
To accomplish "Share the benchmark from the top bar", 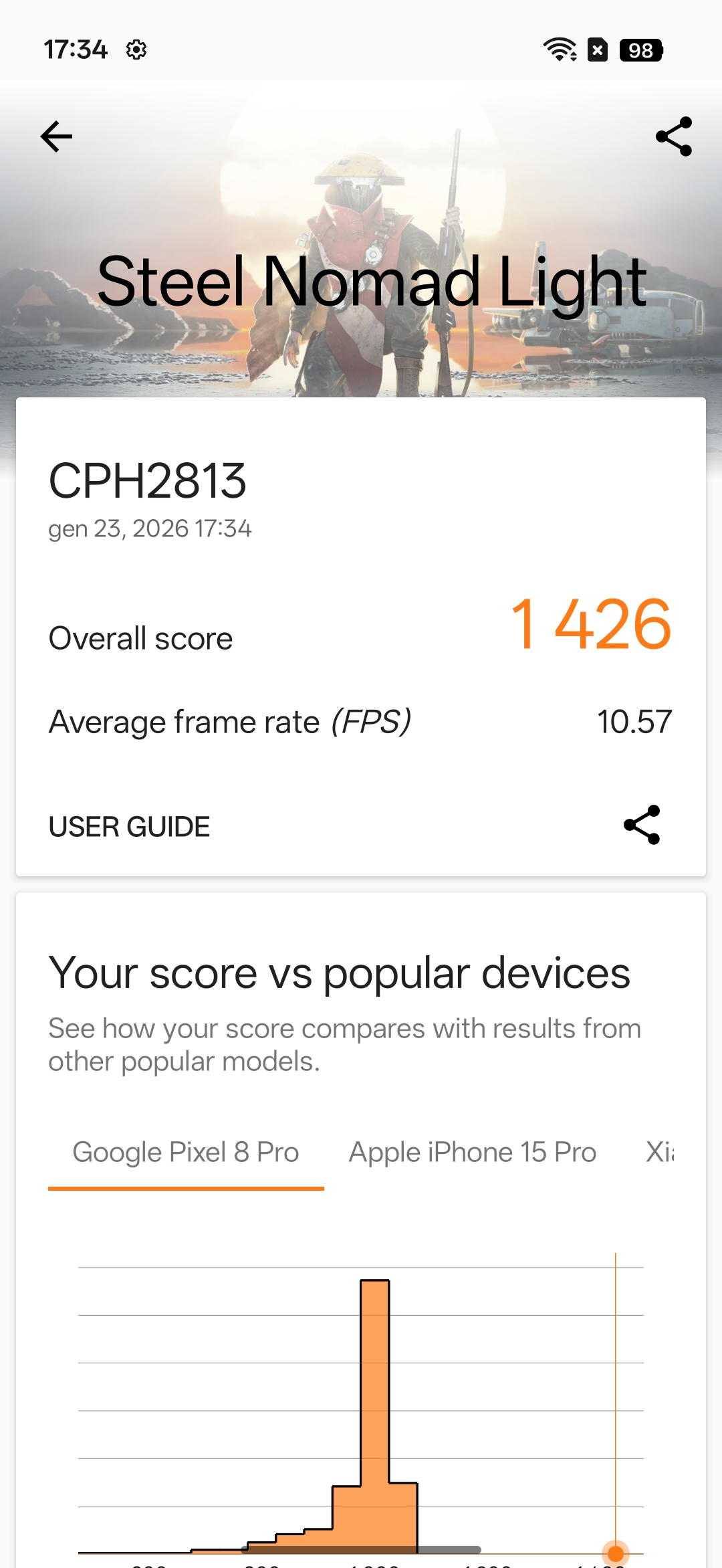I will (673, 137).
